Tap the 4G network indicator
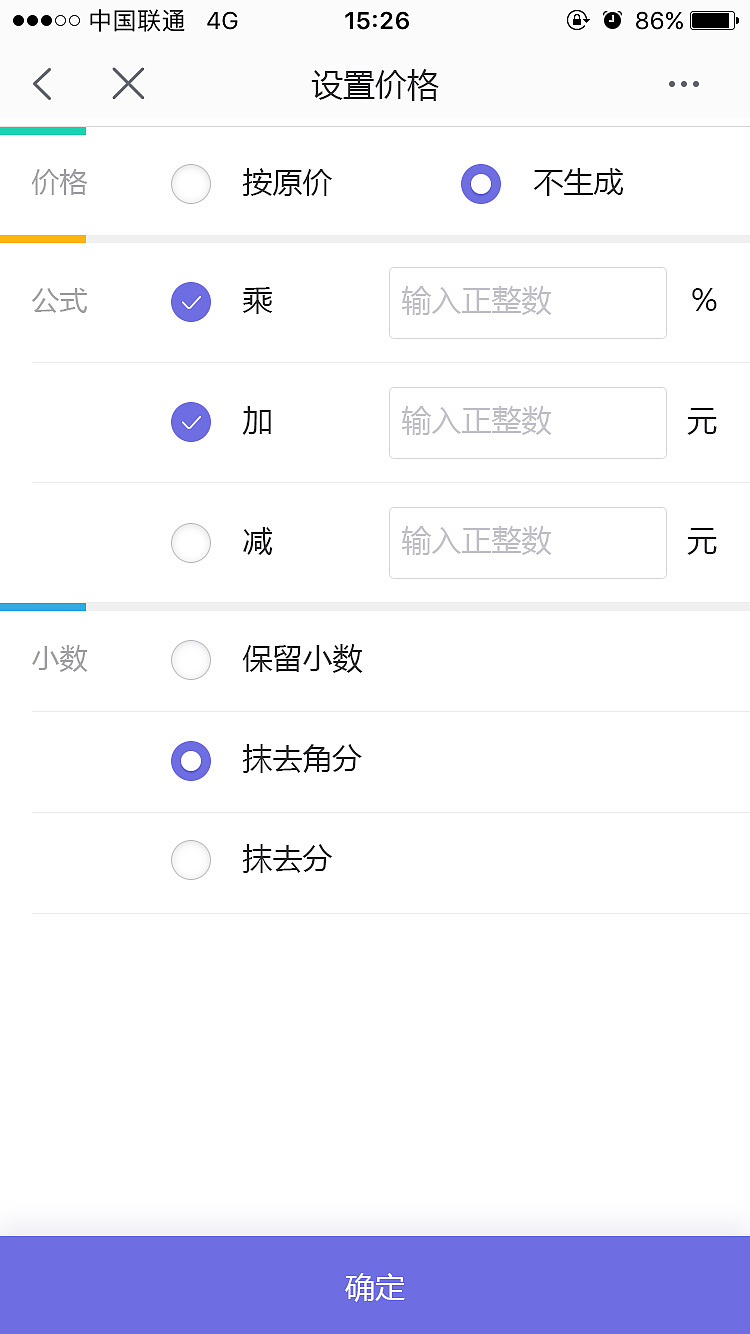 tap(224, 21)
